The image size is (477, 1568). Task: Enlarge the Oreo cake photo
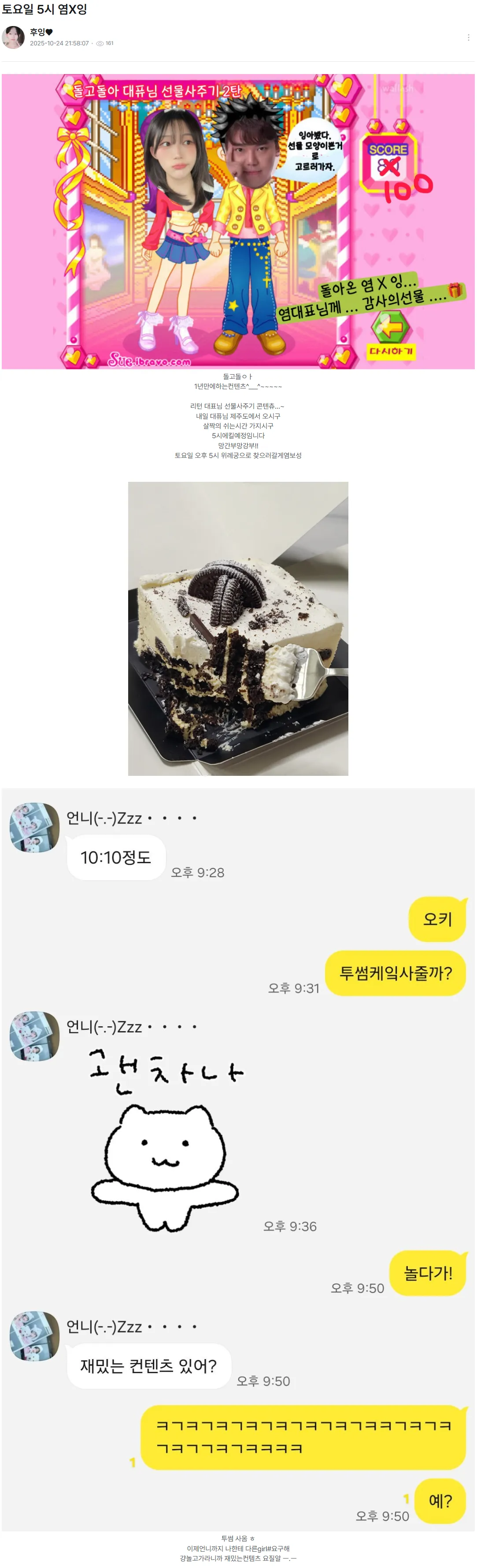(238, 628)
